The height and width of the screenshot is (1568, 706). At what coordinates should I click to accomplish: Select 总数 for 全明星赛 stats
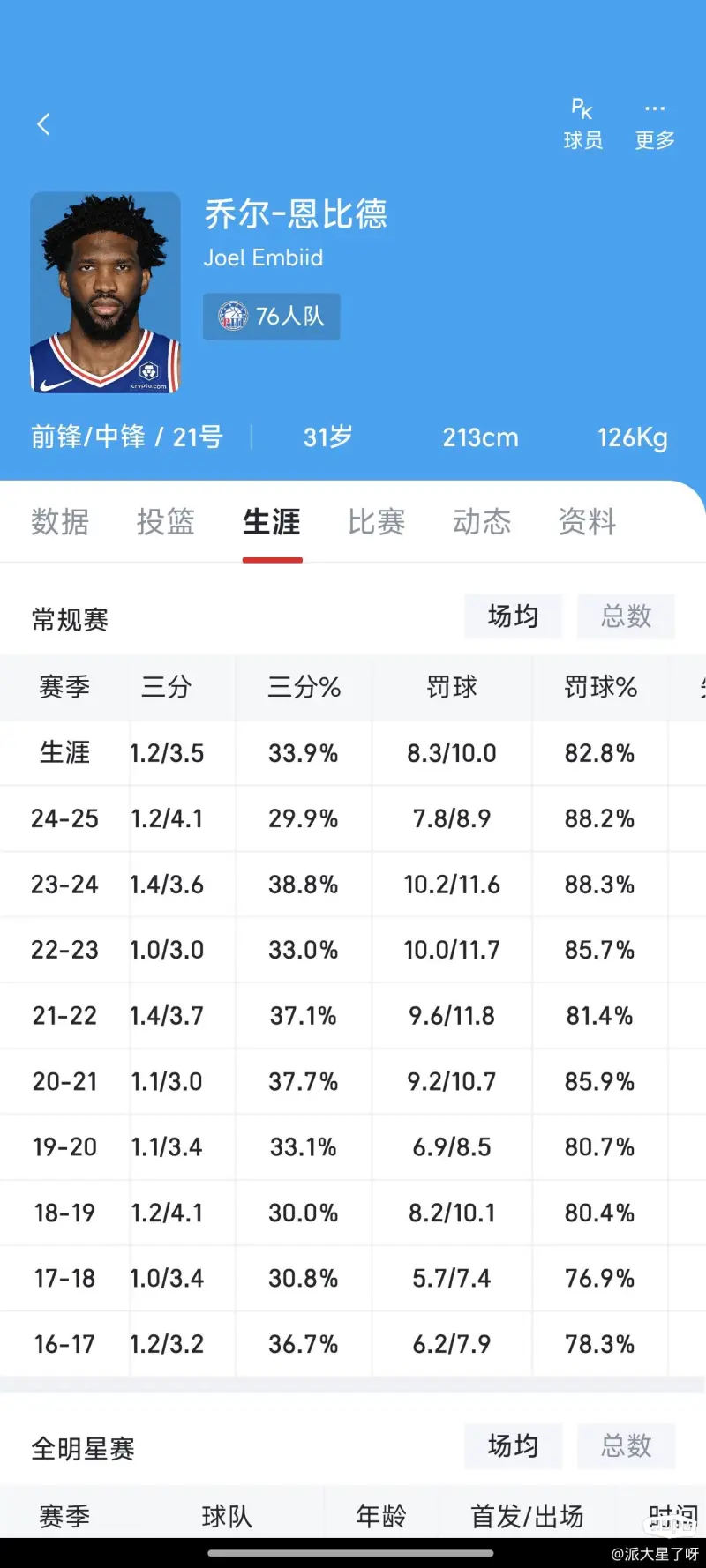[626, 1446]
